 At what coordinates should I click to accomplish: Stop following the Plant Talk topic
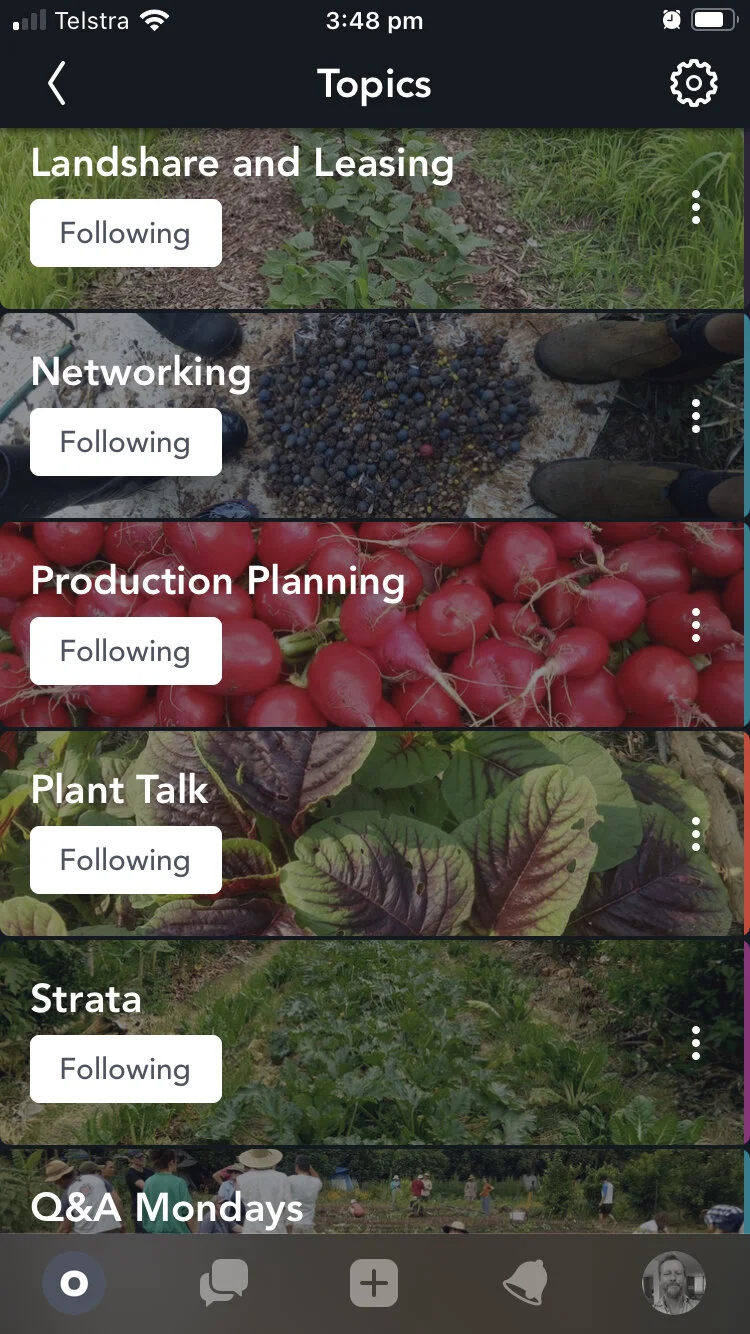tap(125, 860)
